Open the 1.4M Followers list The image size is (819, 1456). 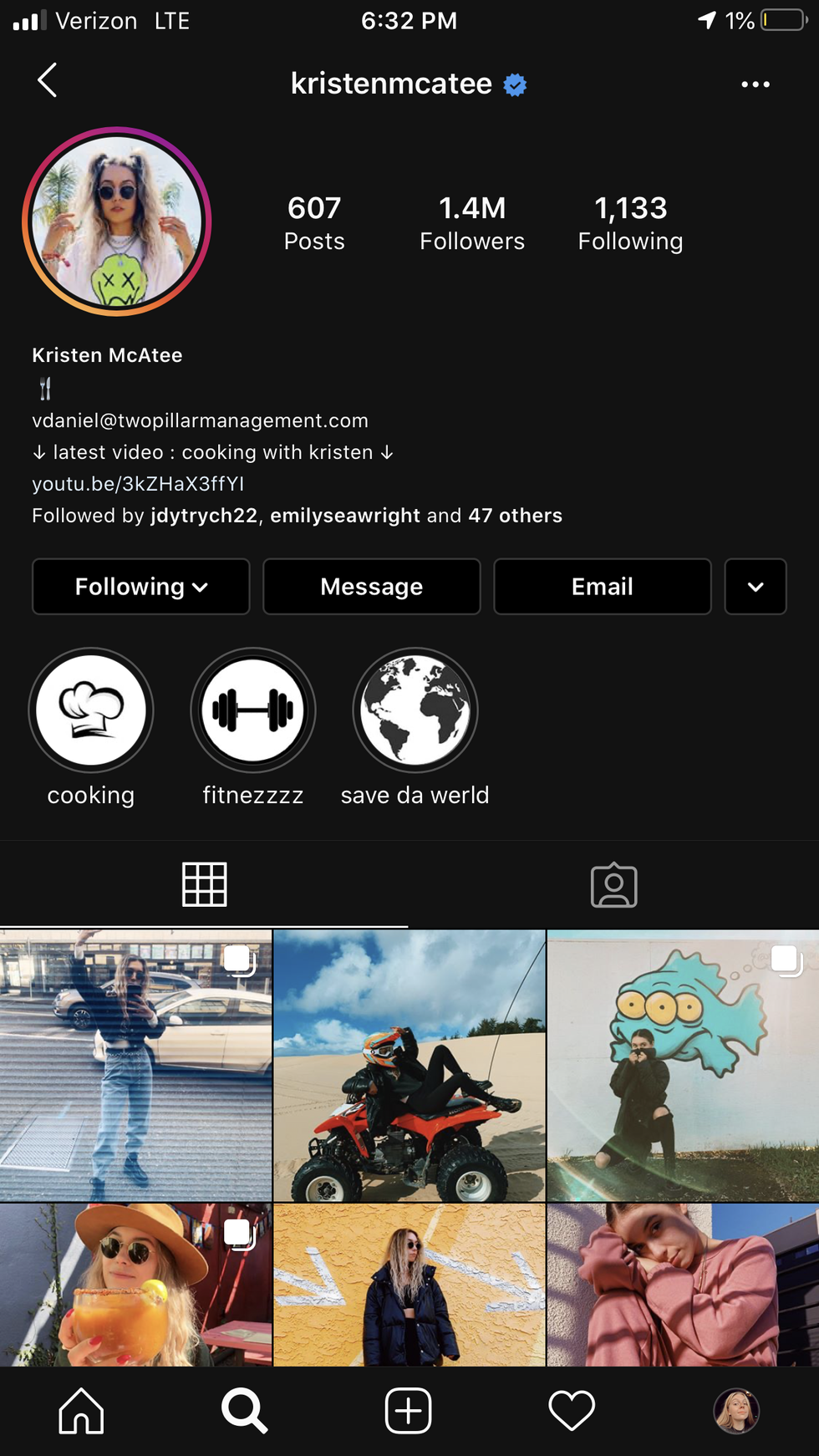[472, 223]
